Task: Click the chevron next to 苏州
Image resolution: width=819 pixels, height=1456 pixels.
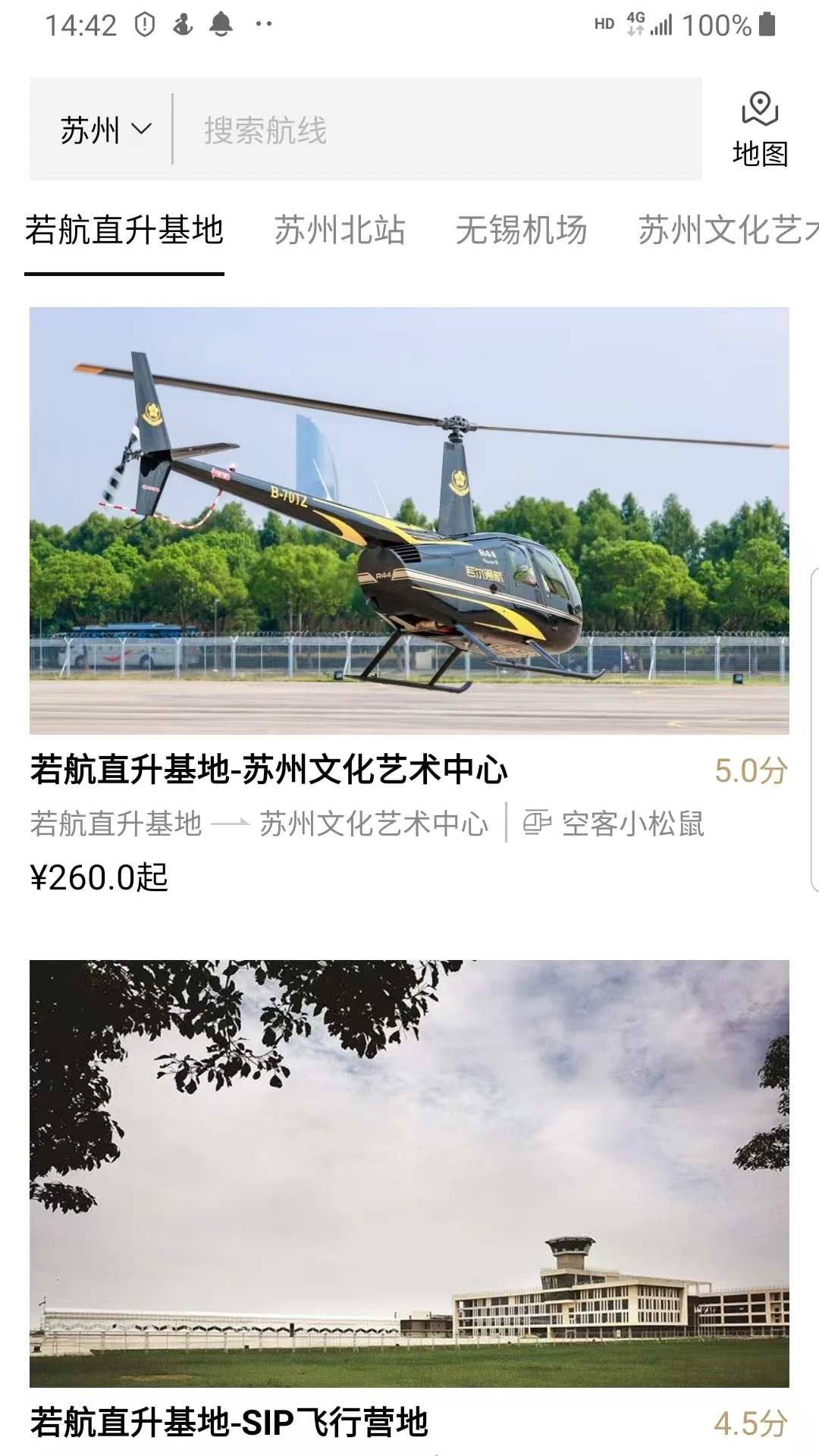Action: [x=140, y=130]
